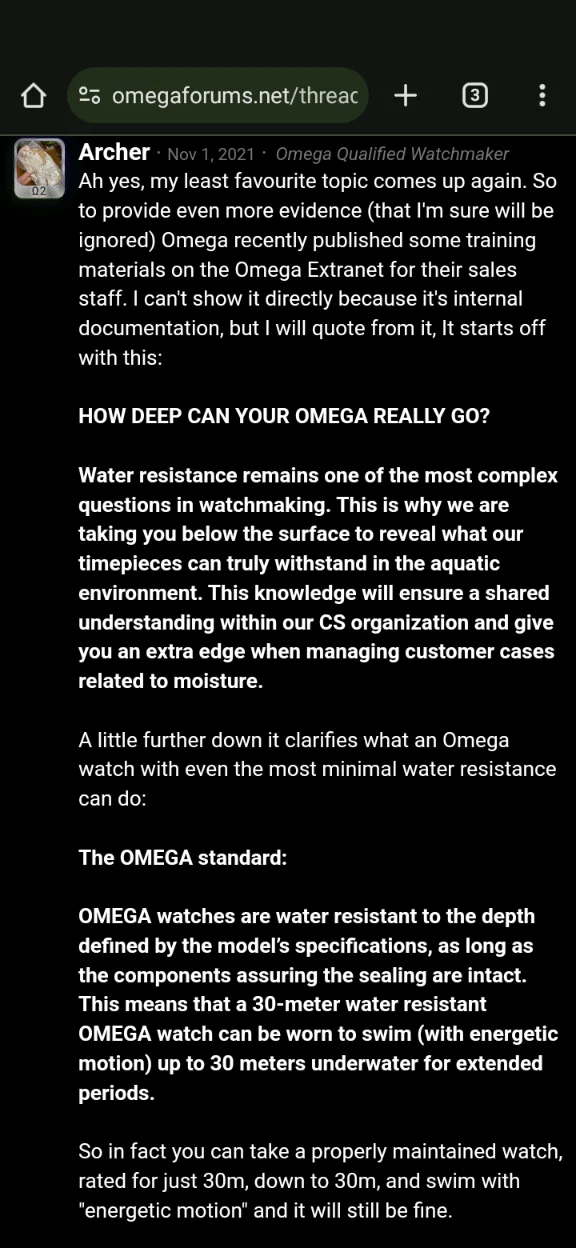The width and height of the screenshot is (576, 1248).
Task: Tap the omegaforums.net address bar
Action: (219, 95)
